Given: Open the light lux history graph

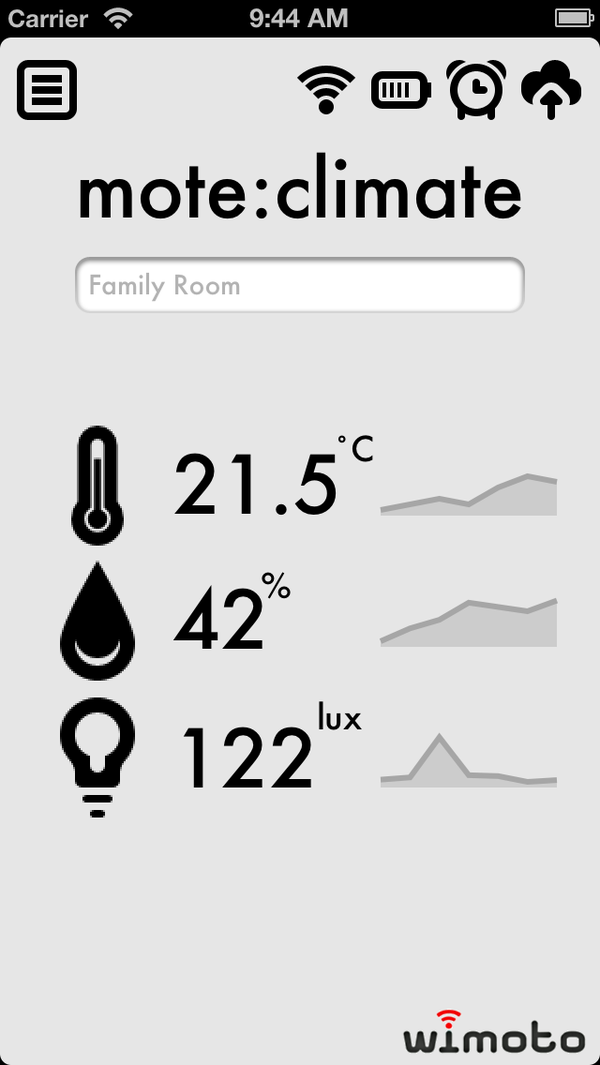Looking at the screenshot, I should tap(469, 761).
